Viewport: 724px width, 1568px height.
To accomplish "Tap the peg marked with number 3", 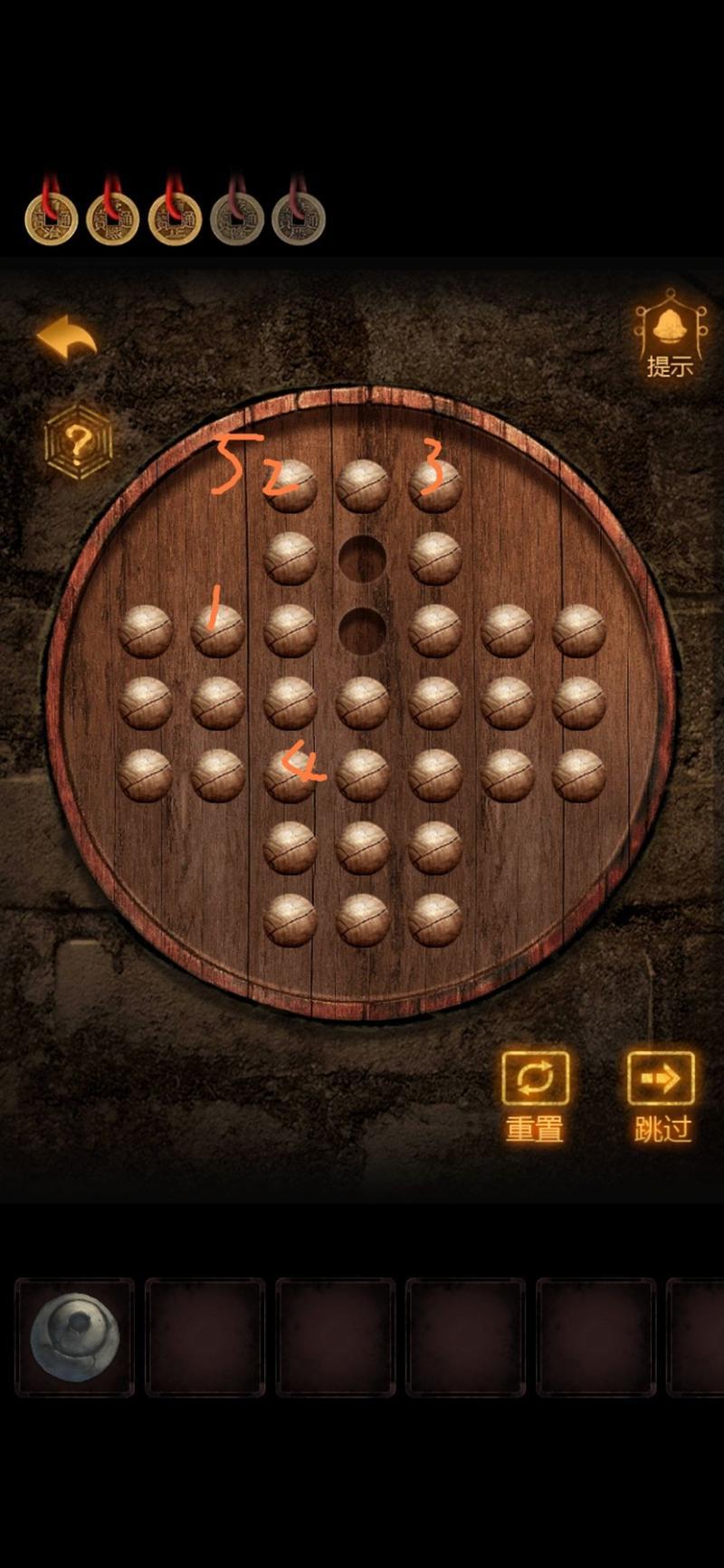I will coord(435,486).
